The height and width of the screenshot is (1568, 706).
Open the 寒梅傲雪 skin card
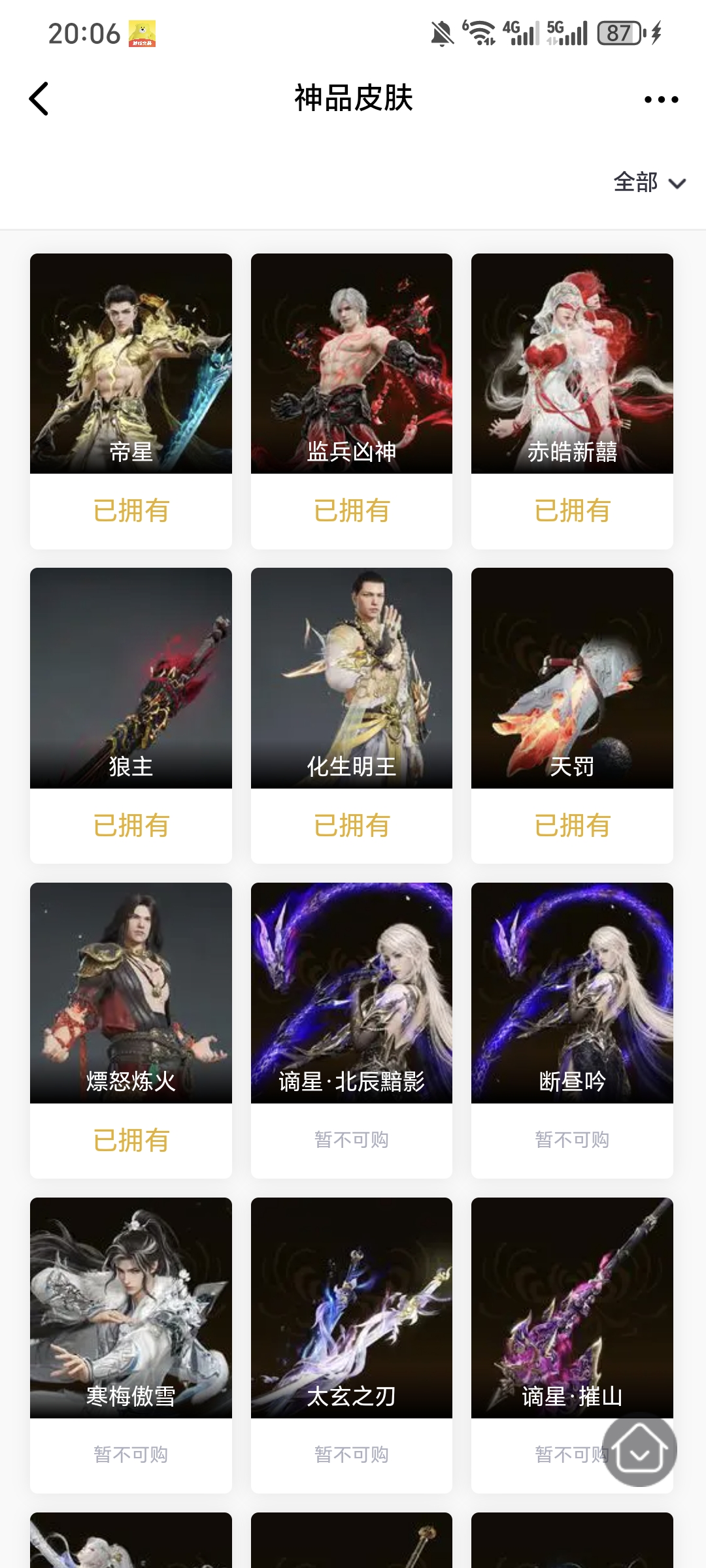coord(131,1308)
